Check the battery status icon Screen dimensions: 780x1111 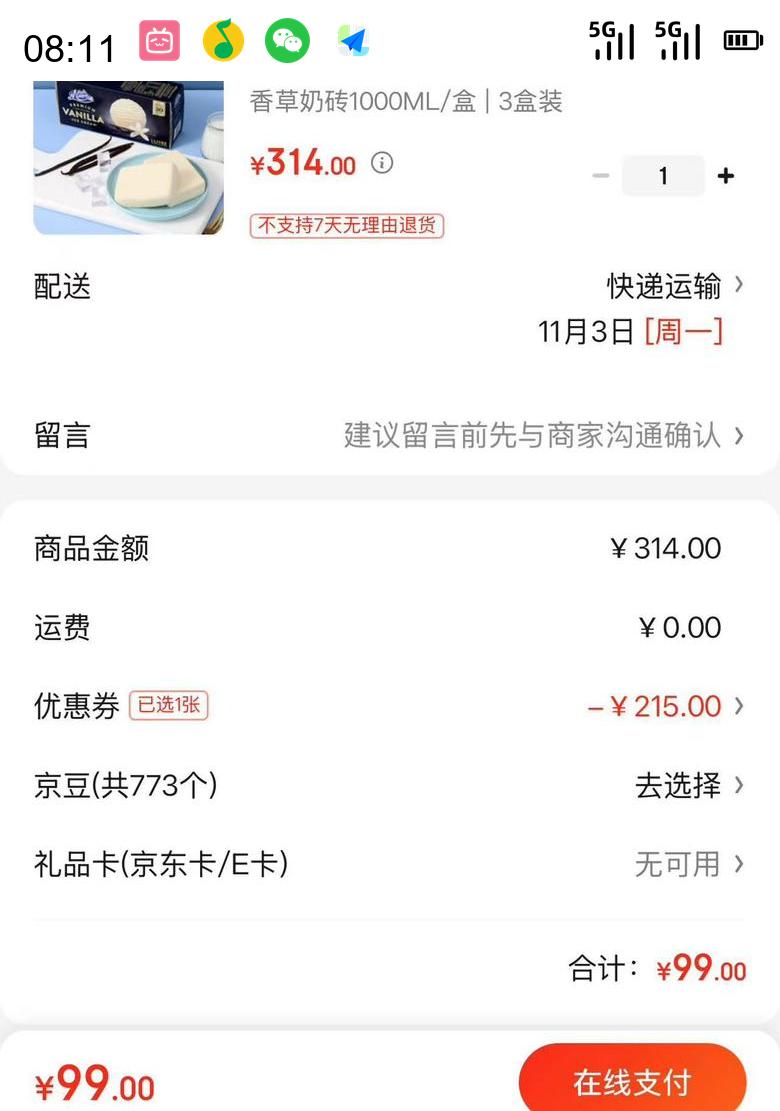point(740,40)
